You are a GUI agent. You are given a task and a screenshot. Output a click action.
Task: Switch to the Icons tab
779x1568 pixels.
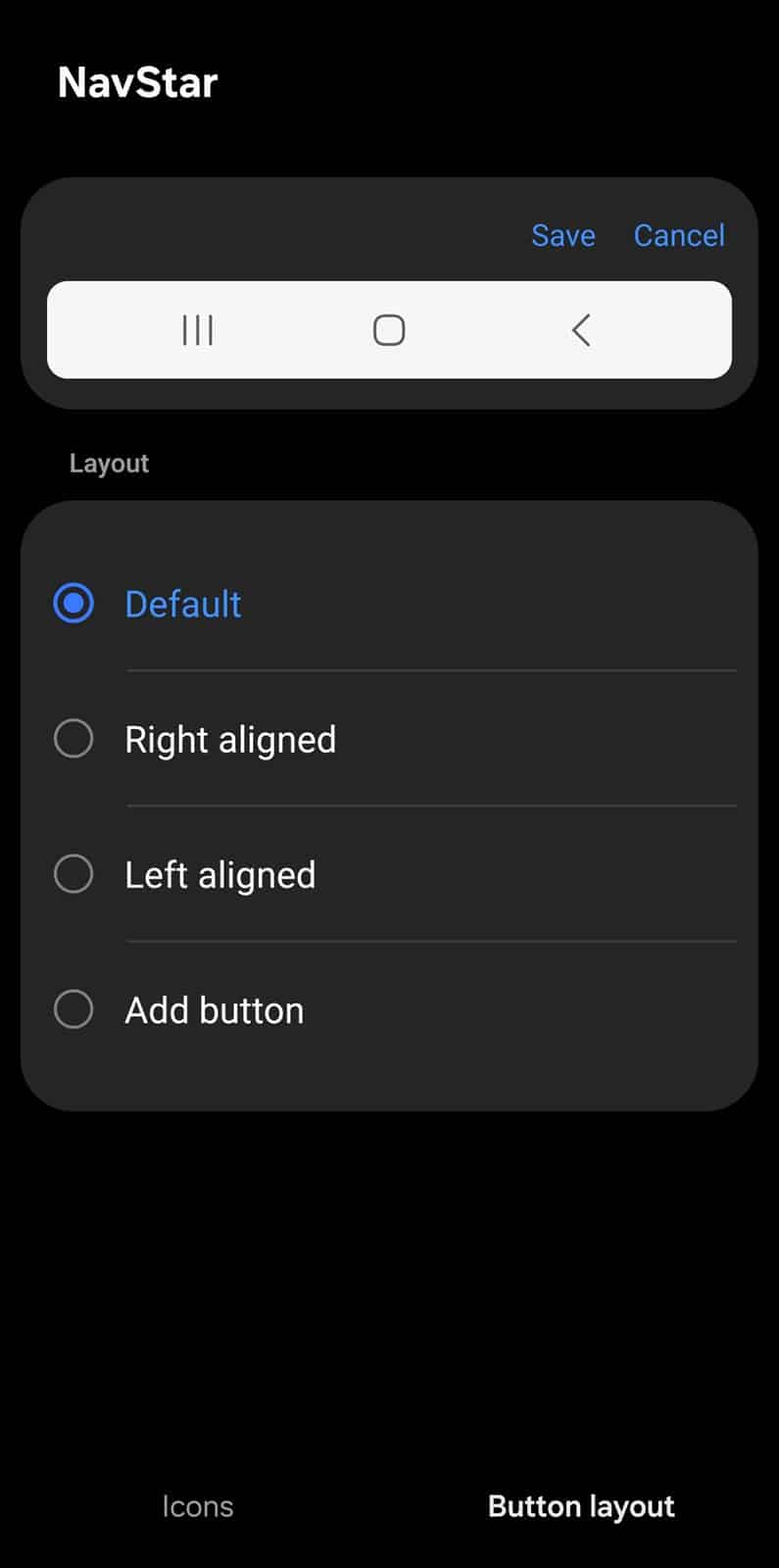[x=198, y=1506]
